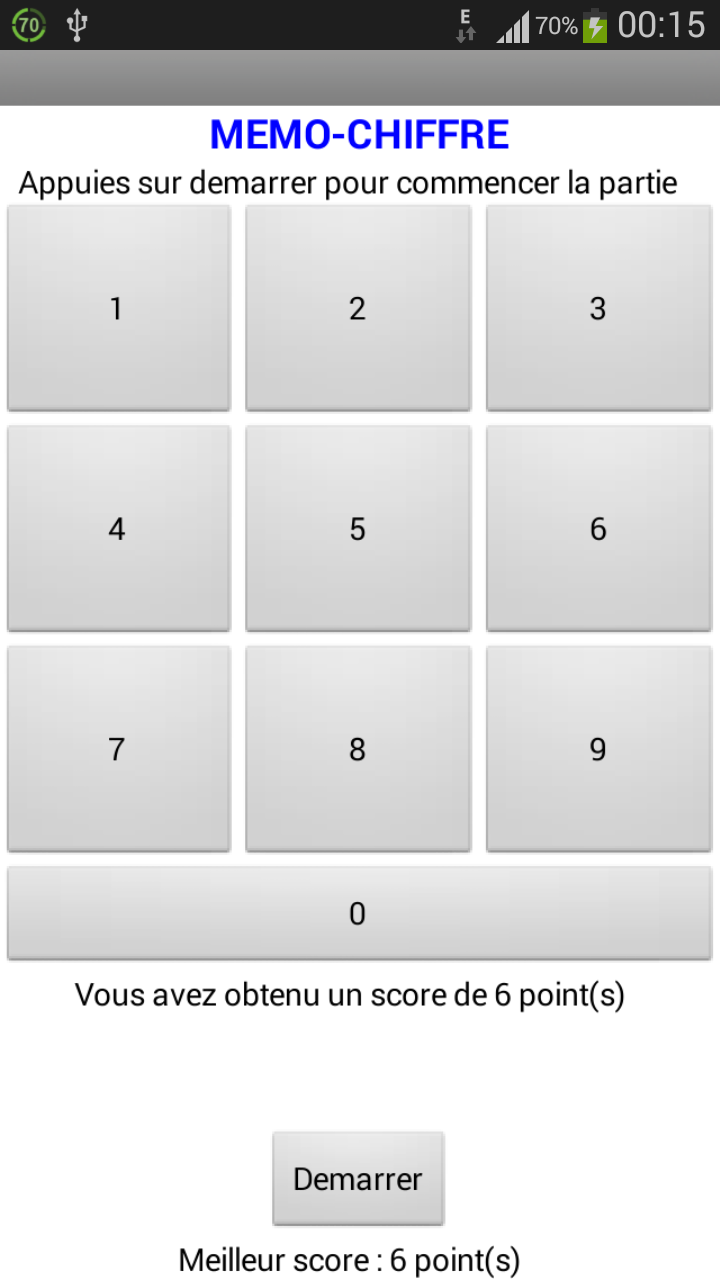The height and width of the screenshot is (1280, 720).
Task: Tap the number 5 button
Action: click(358, 528)
